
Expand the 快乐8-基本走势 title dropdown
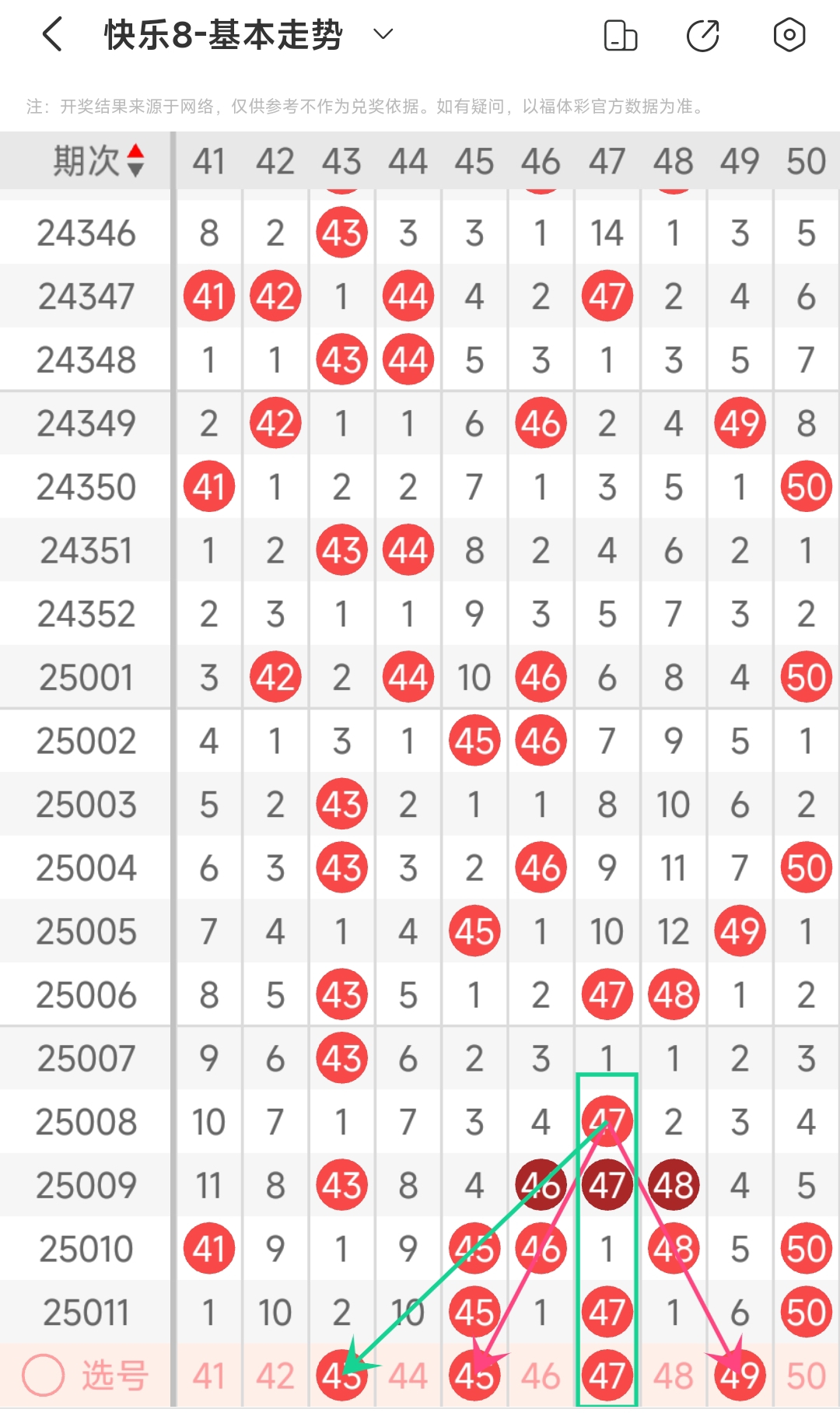[x=383, y=34]
